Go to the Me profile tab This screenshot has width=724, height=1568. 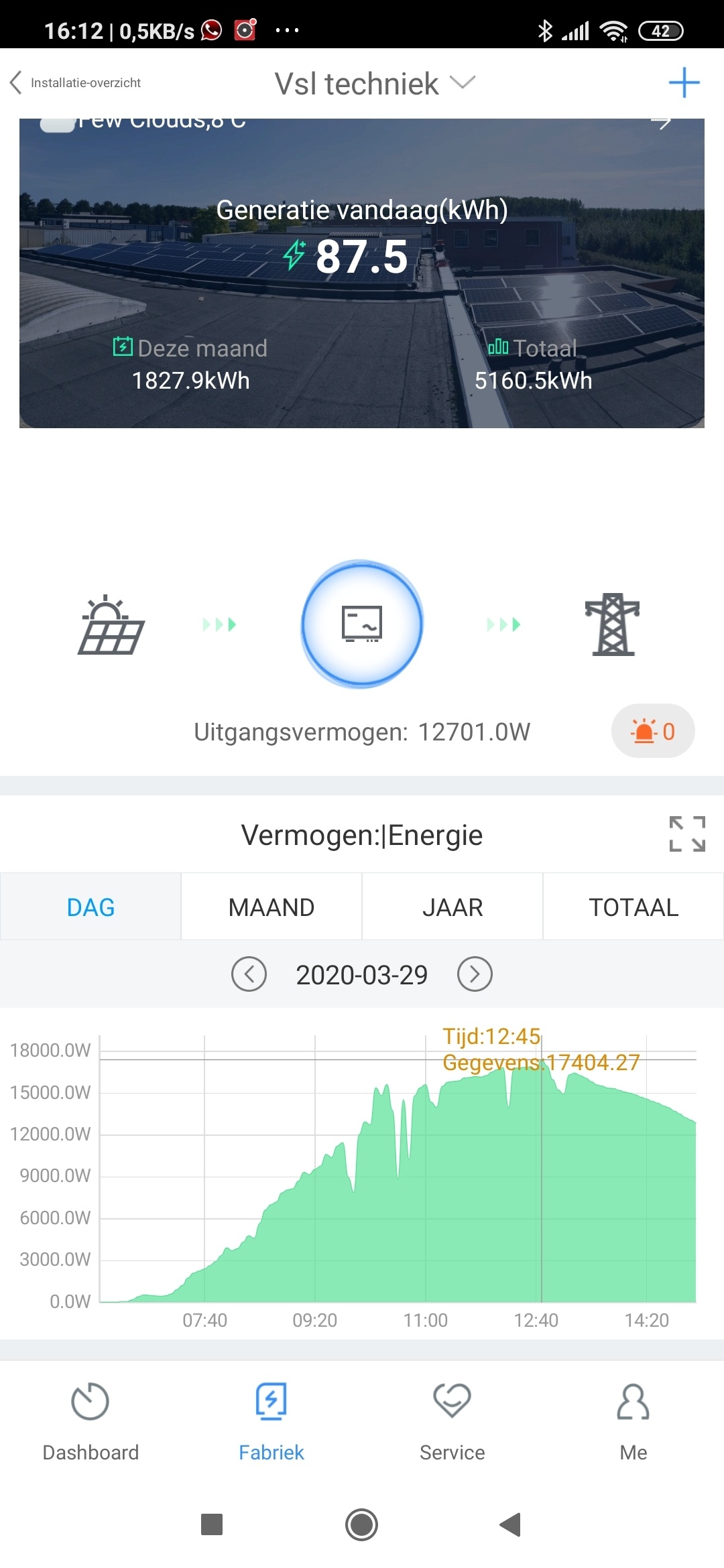click(x=633, y=1421)
